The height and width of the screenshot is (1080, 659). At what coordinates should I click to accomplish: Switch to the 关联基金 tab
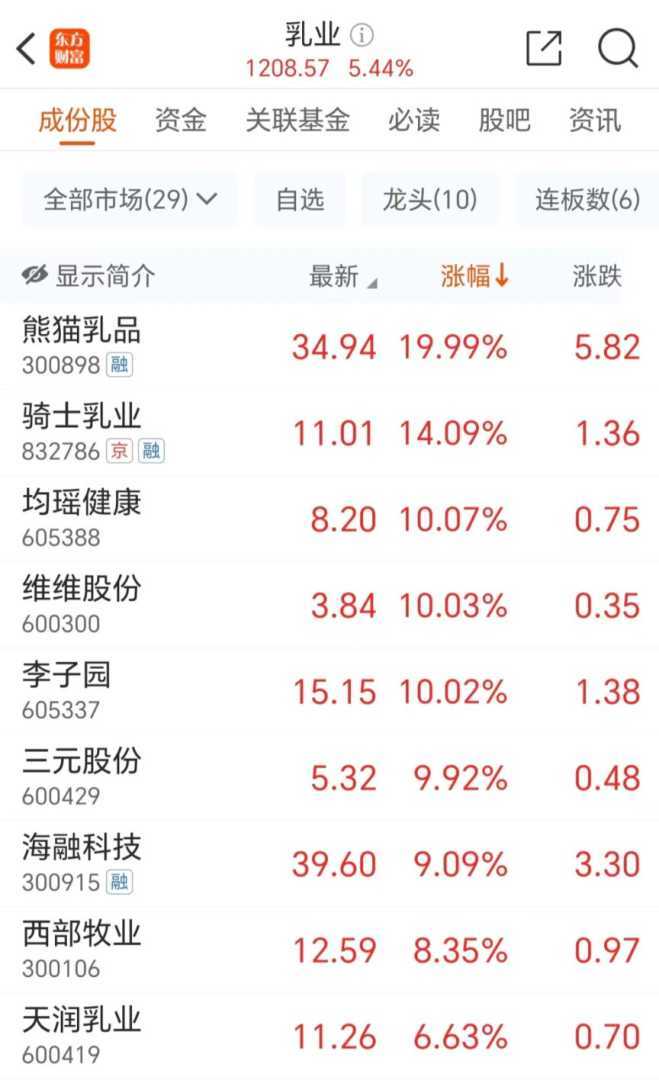[297, 121]
